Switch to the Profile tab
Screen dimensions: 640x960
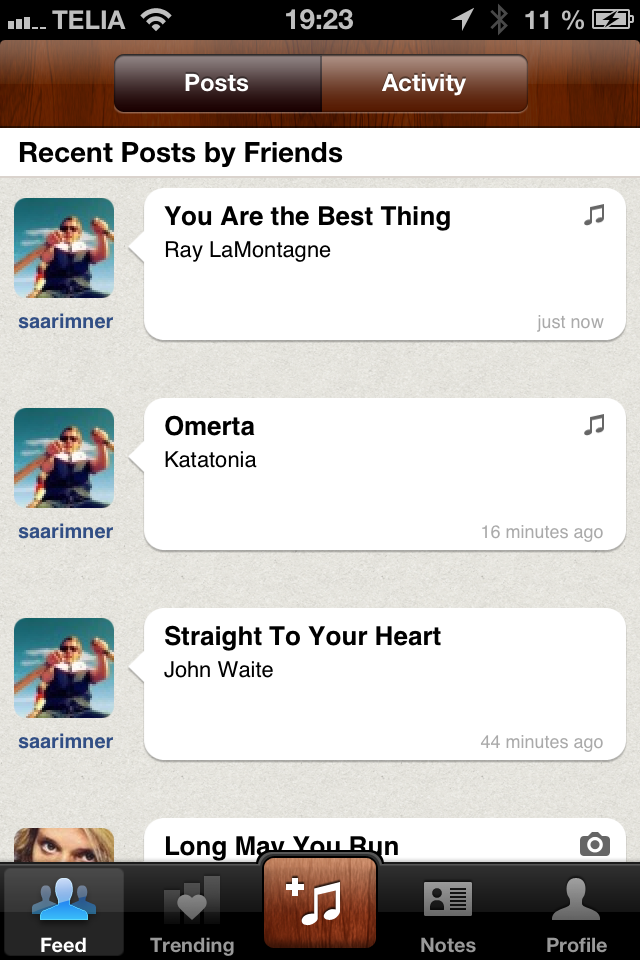tap(576, 915)
